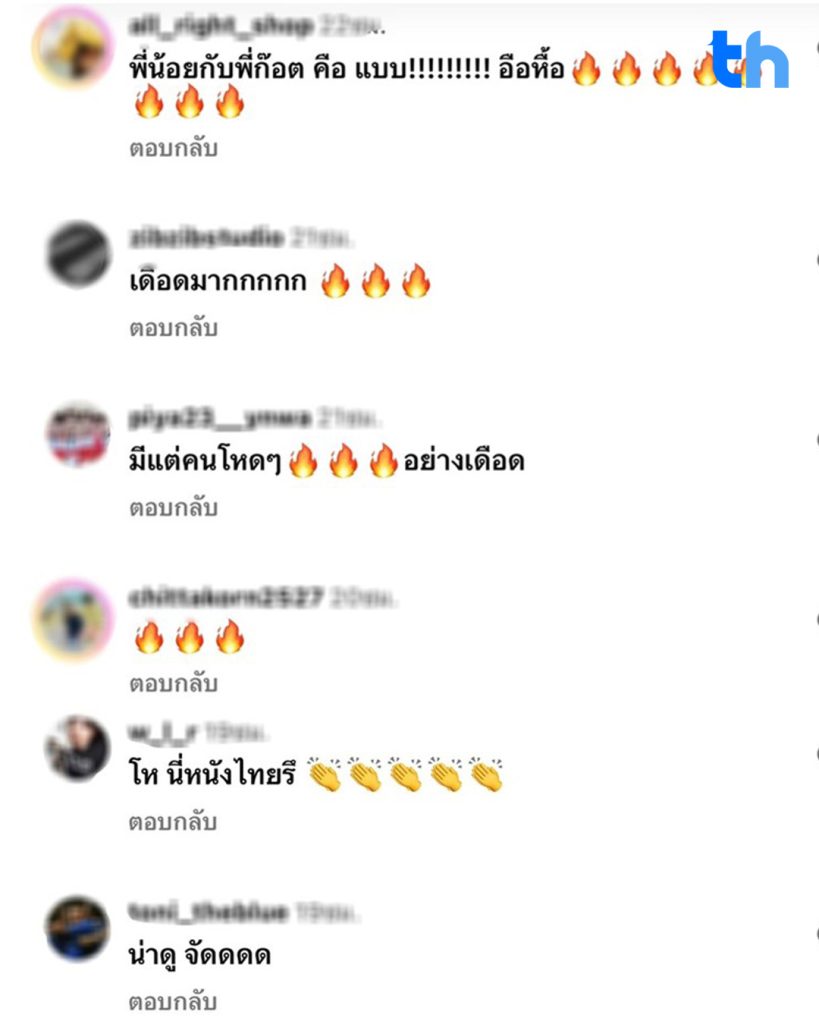This screenshot has height=1024, width=819.
Task: Reply to the comment 'พี่น้อยกับพี่ก๊อต คือ แบบ'
Action: 173,150
